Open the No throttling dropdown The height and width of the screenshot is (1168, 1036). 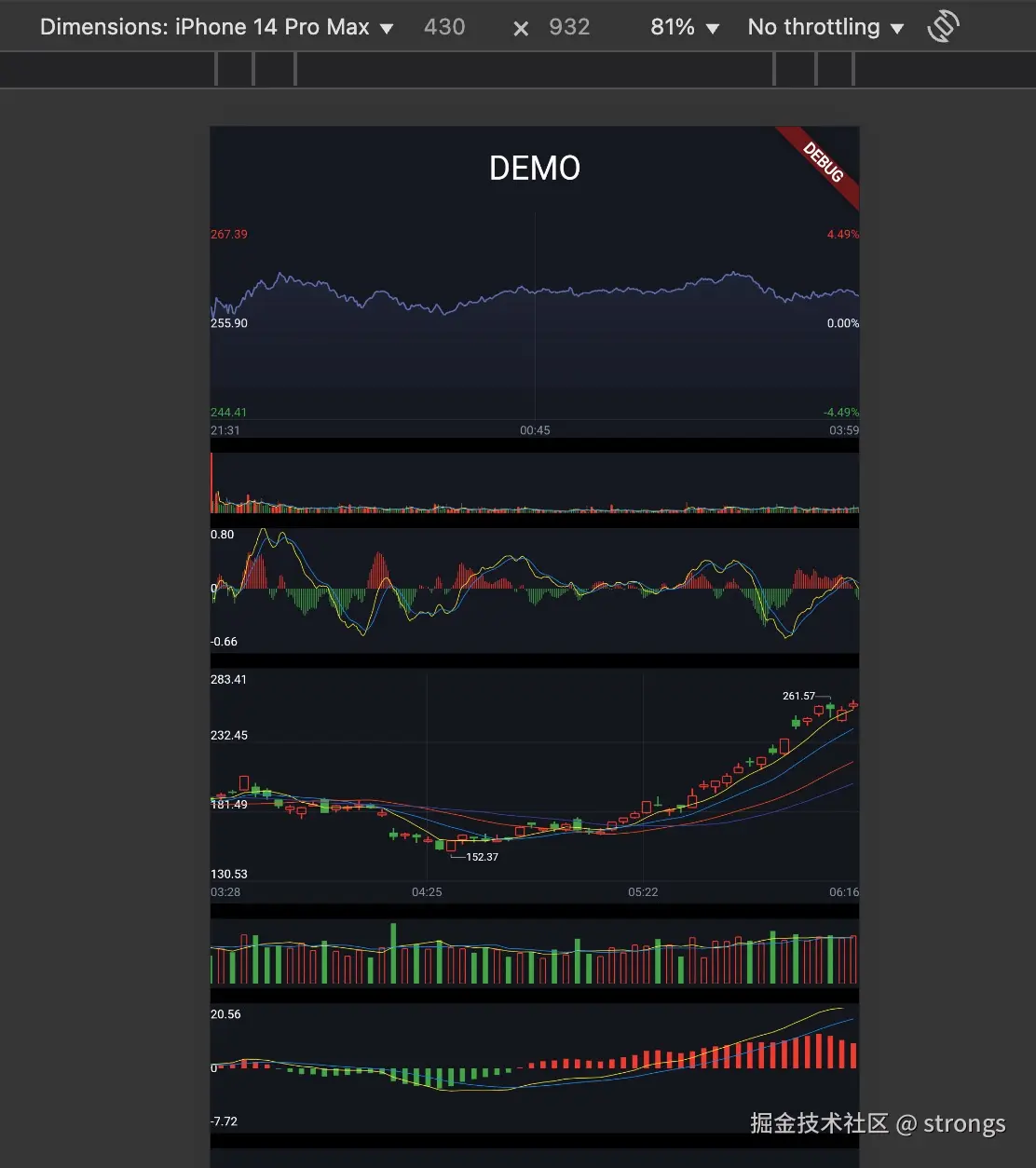[x=825, y=27]
